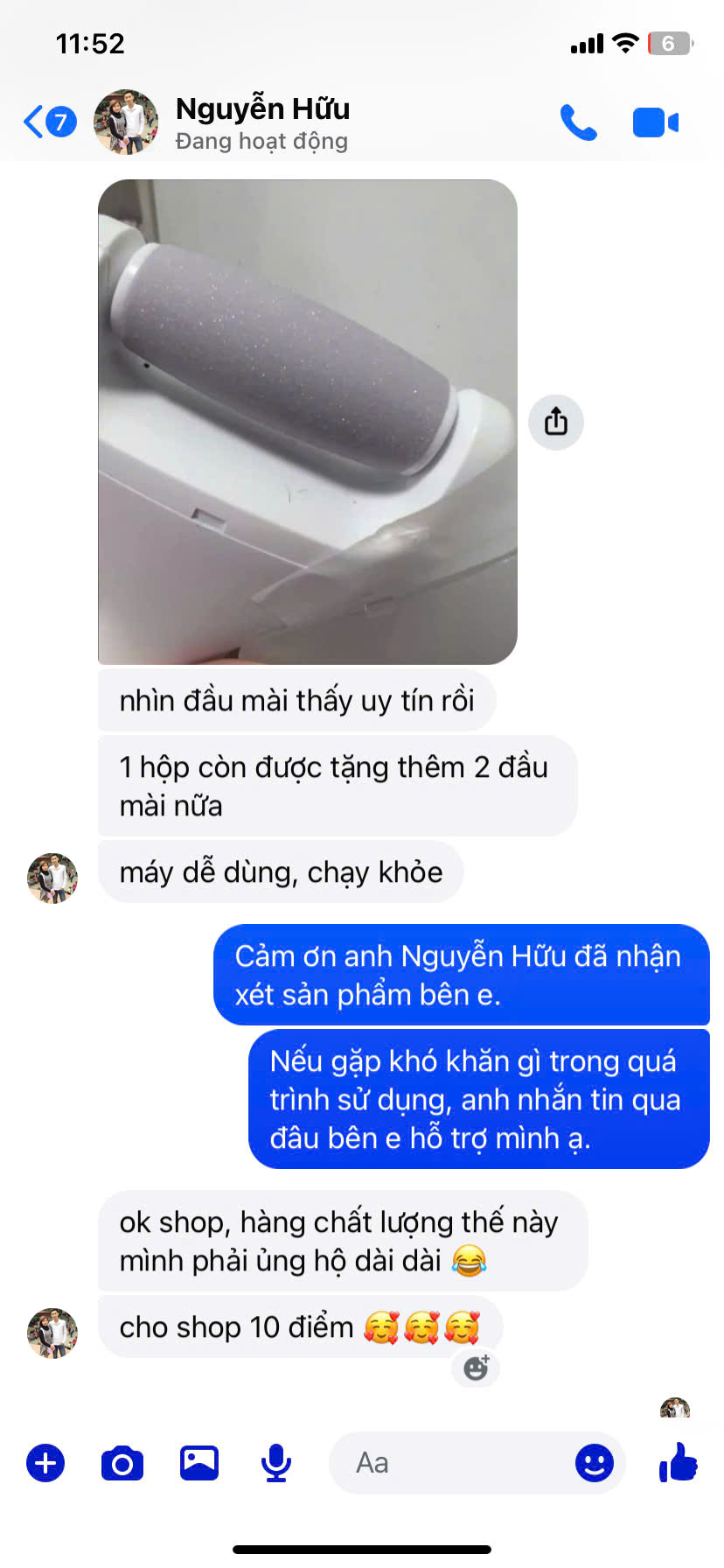This screenshot has height=1568, width=724.
Task: Add a reaction to the '10 điểm' message
Action: point(476,1368)
